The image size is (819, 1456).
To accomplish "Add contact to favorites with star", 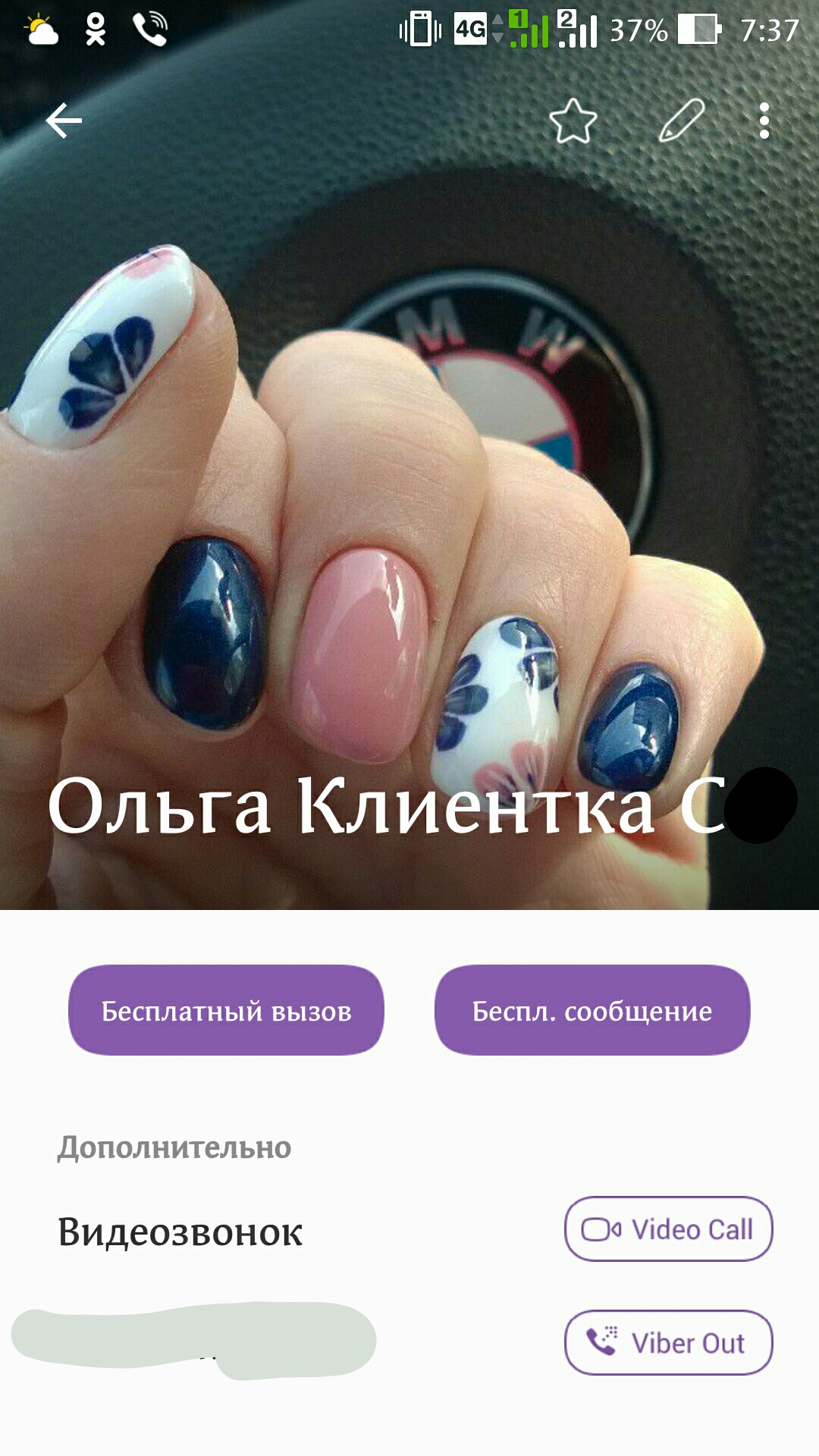I will click(x=573, y=121).
